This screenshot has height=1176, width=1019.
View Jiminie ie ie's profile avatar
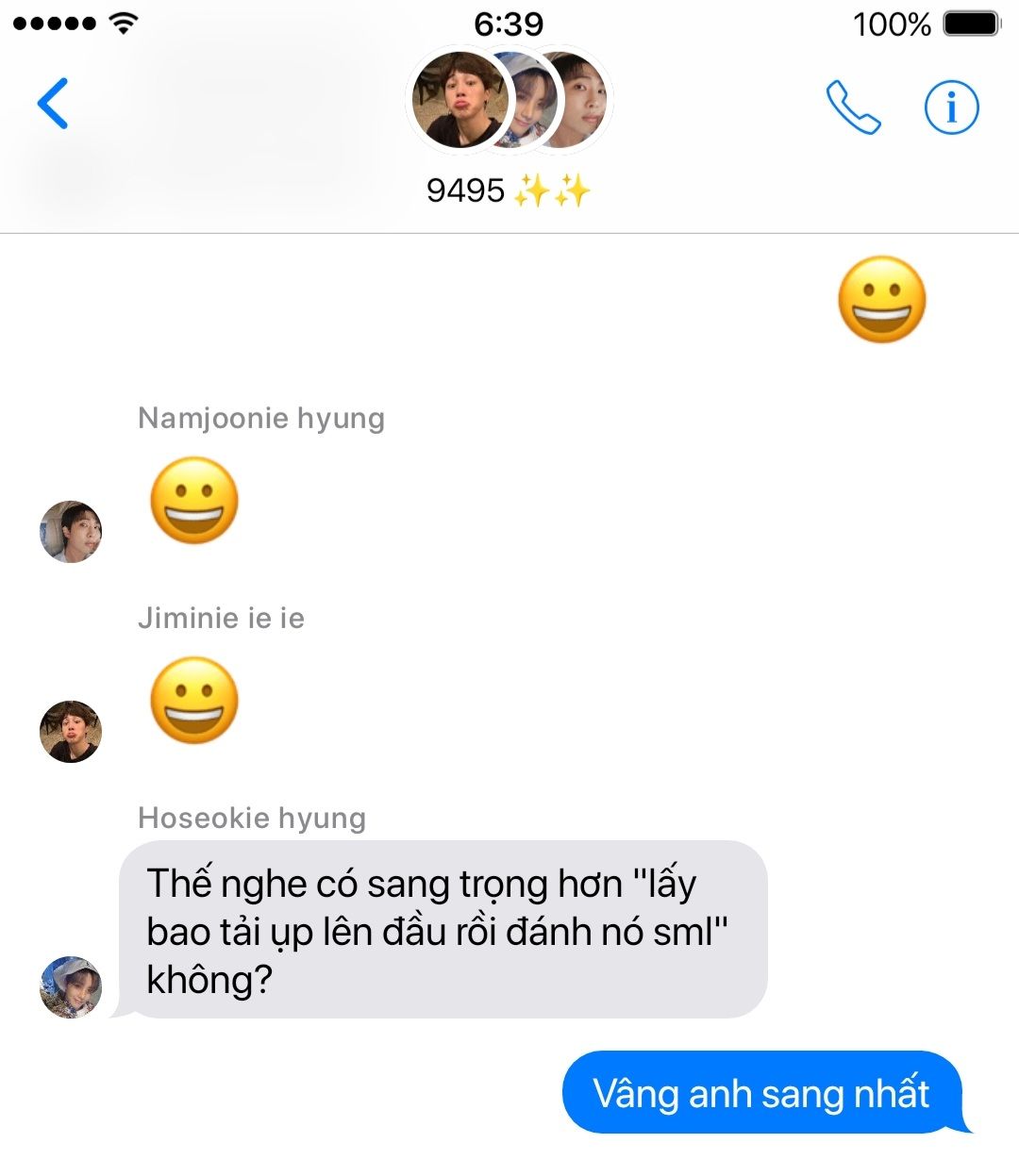[x=71, y=732]
